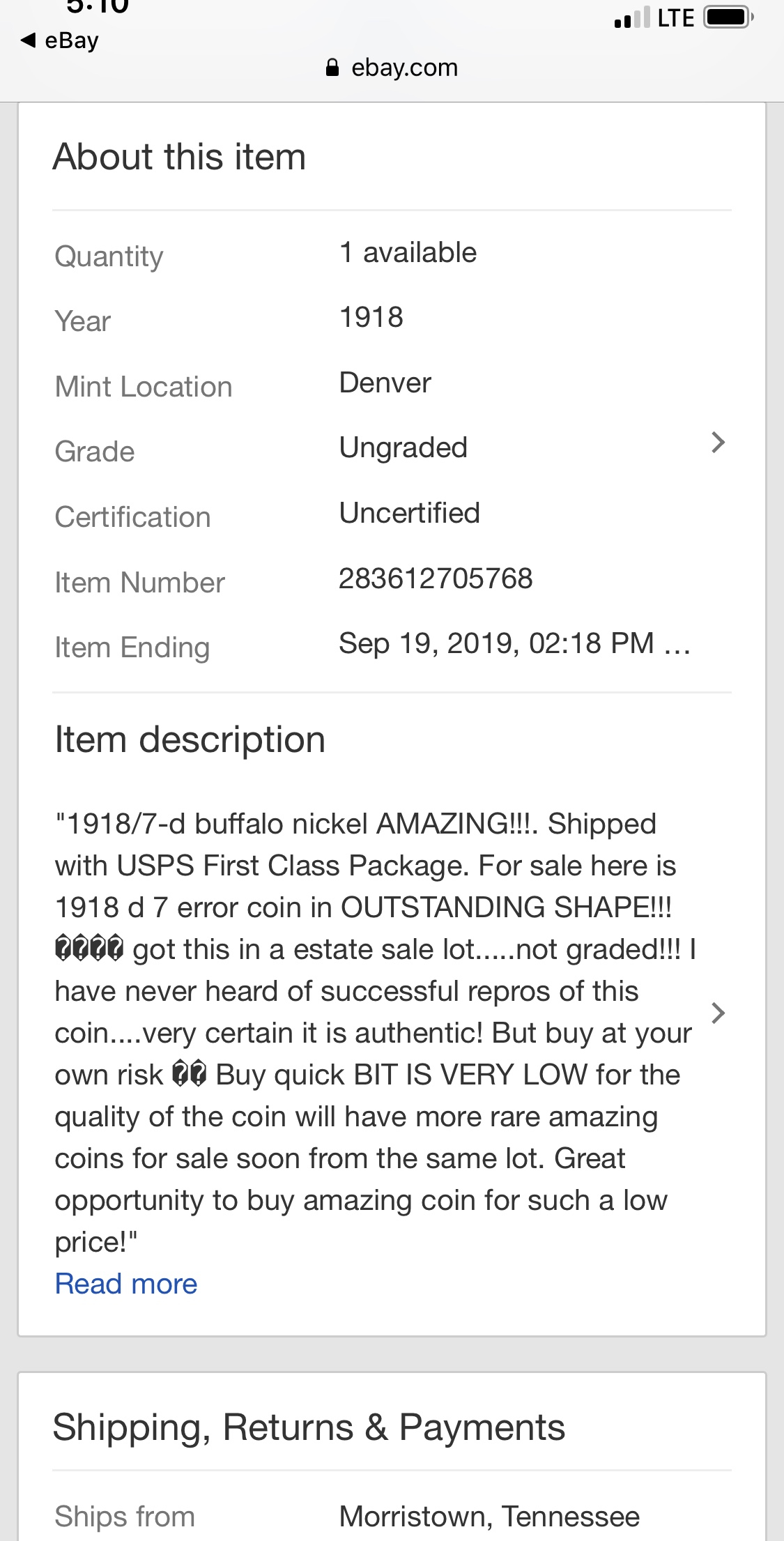Expand the full item description chevron
This screenshot has width=784, height=1541.
point(718,1013)
